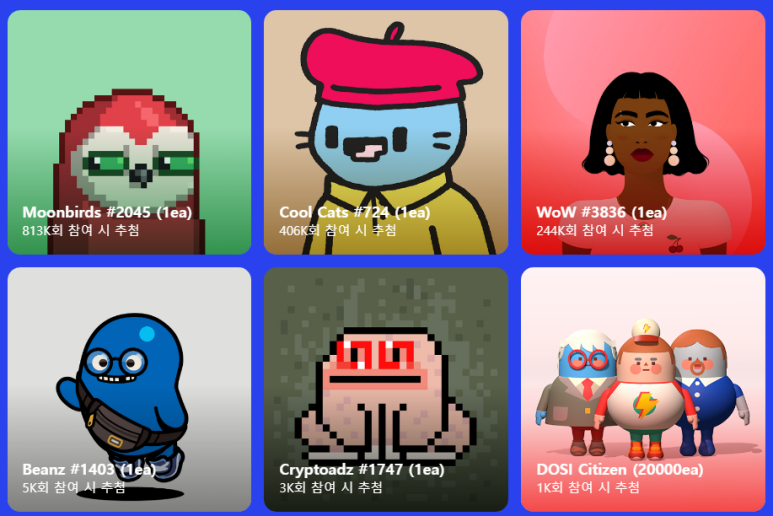Open the Beanz #1403 card
Viewport: 773px width, 516px height.
point(129,389)
